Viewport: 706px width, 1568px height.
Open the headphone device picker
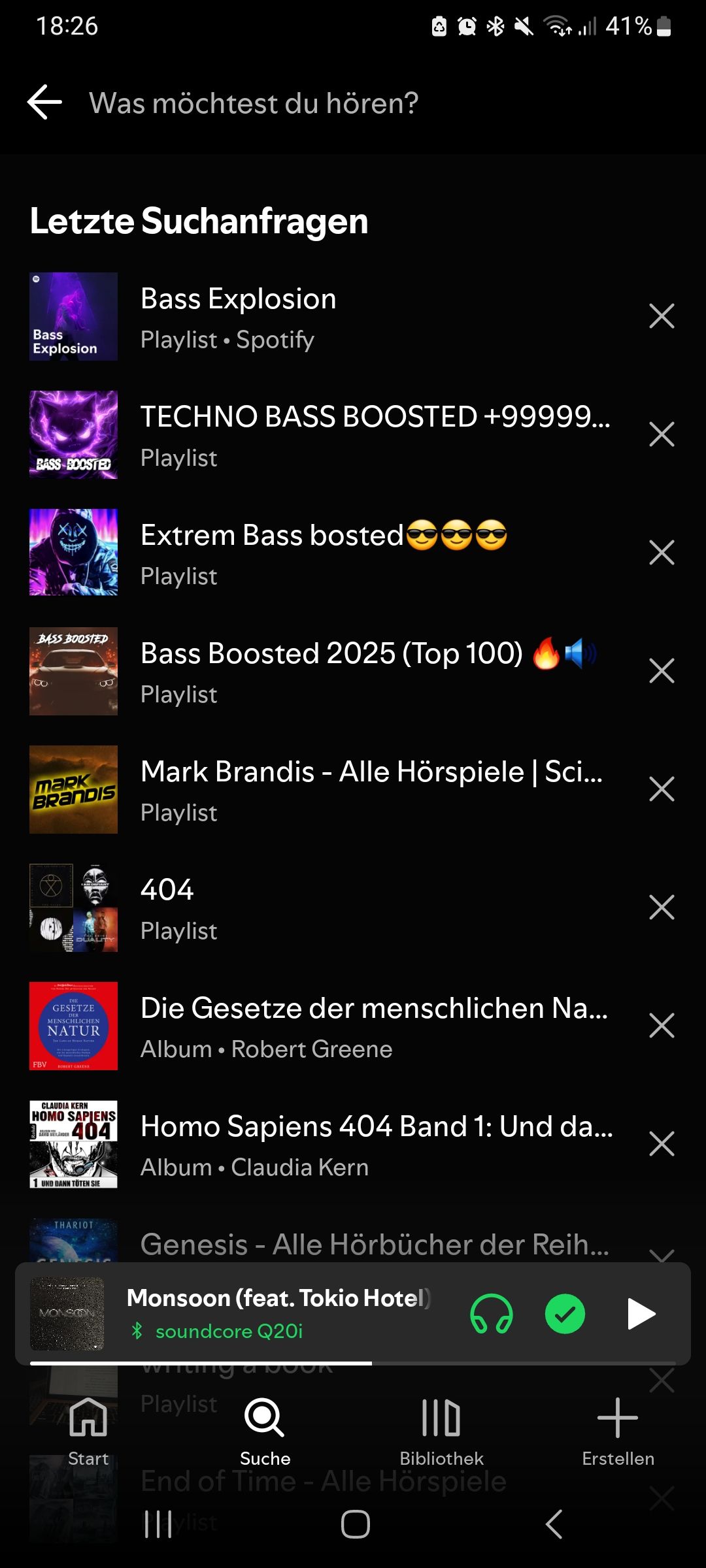click(492, 1314)
